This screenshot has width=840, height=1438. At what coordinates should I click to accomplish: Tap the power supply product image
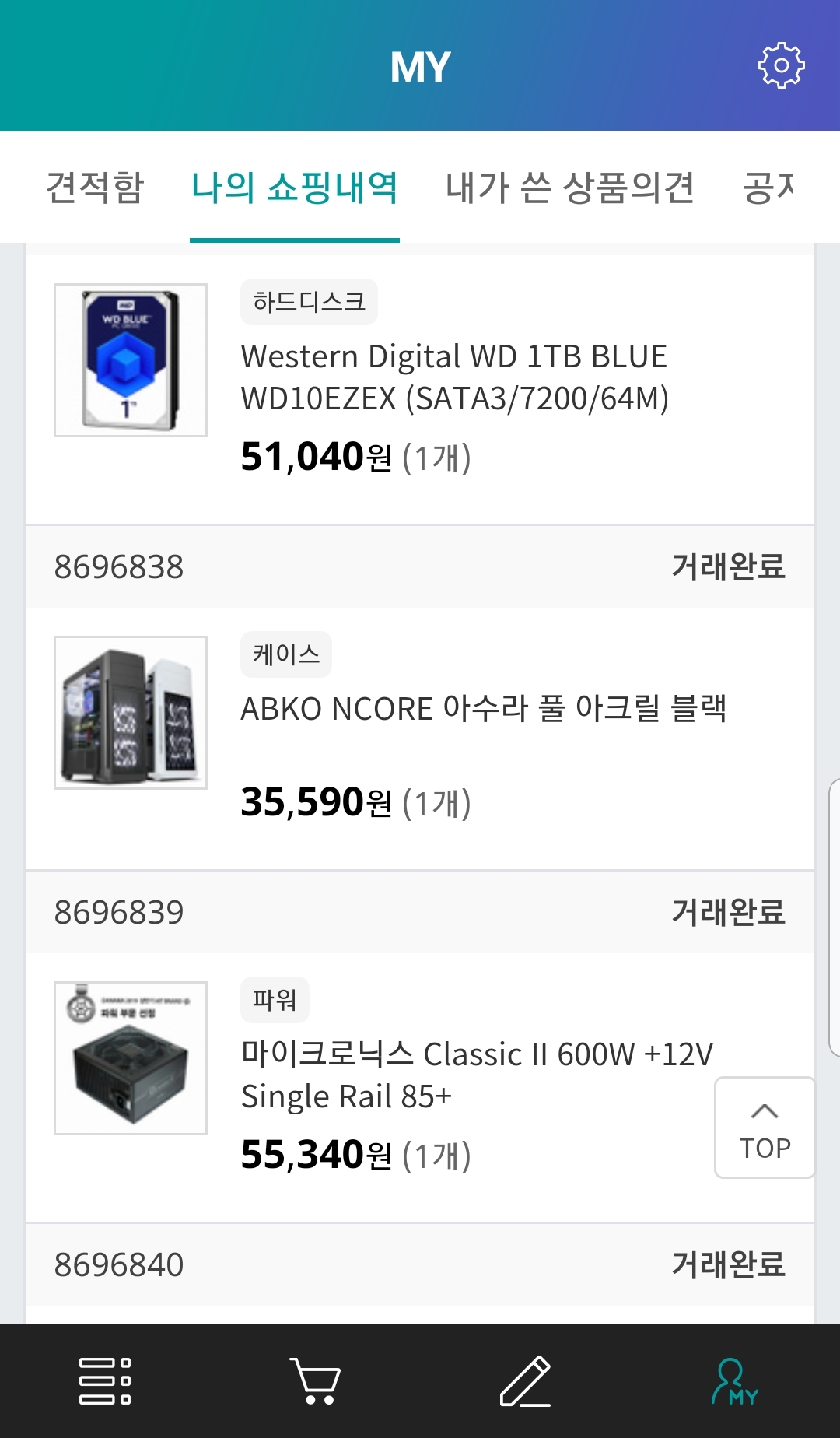(131, 1057)
